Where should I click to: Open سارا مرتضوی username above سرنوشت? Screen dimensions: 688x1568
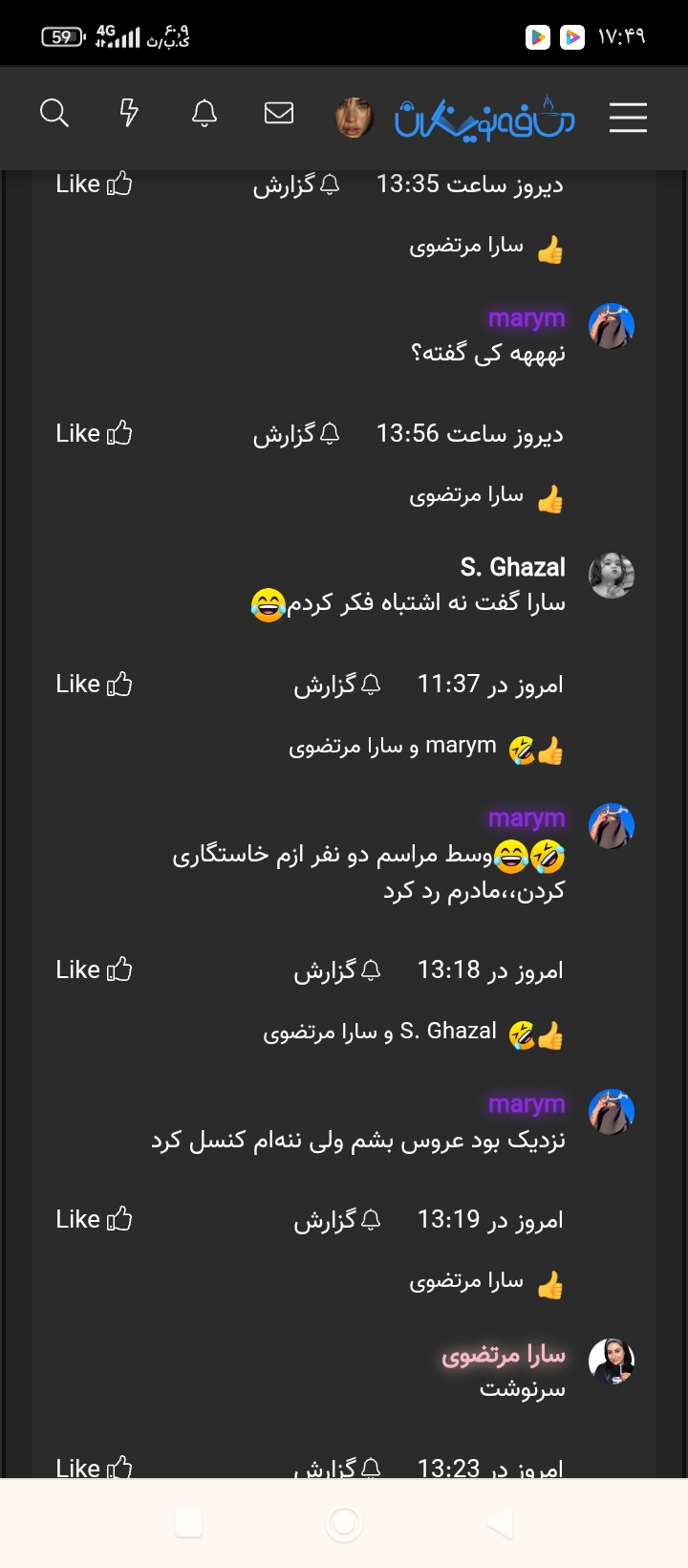pyautogui.click(x=504, y=1355)
